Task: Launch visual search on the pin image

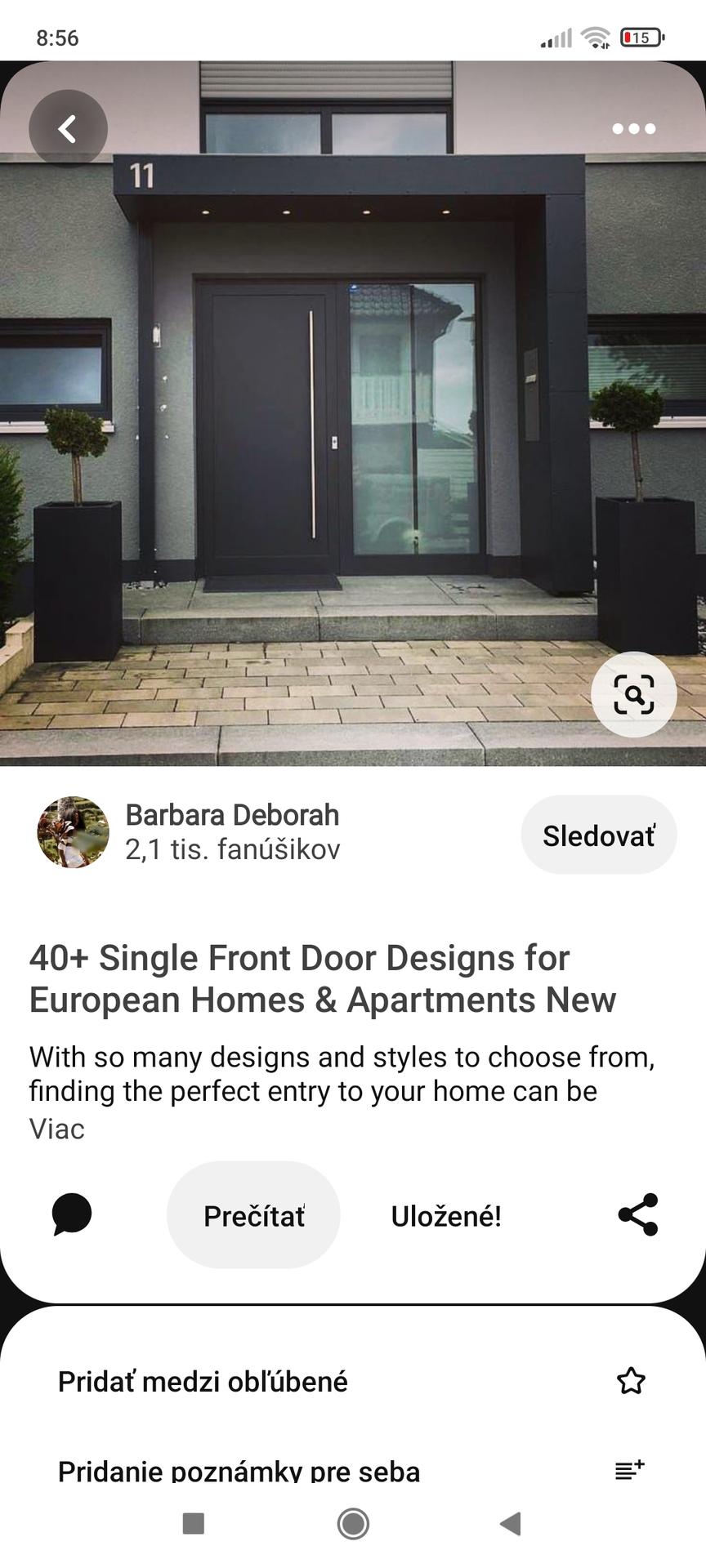Action: 633,694
